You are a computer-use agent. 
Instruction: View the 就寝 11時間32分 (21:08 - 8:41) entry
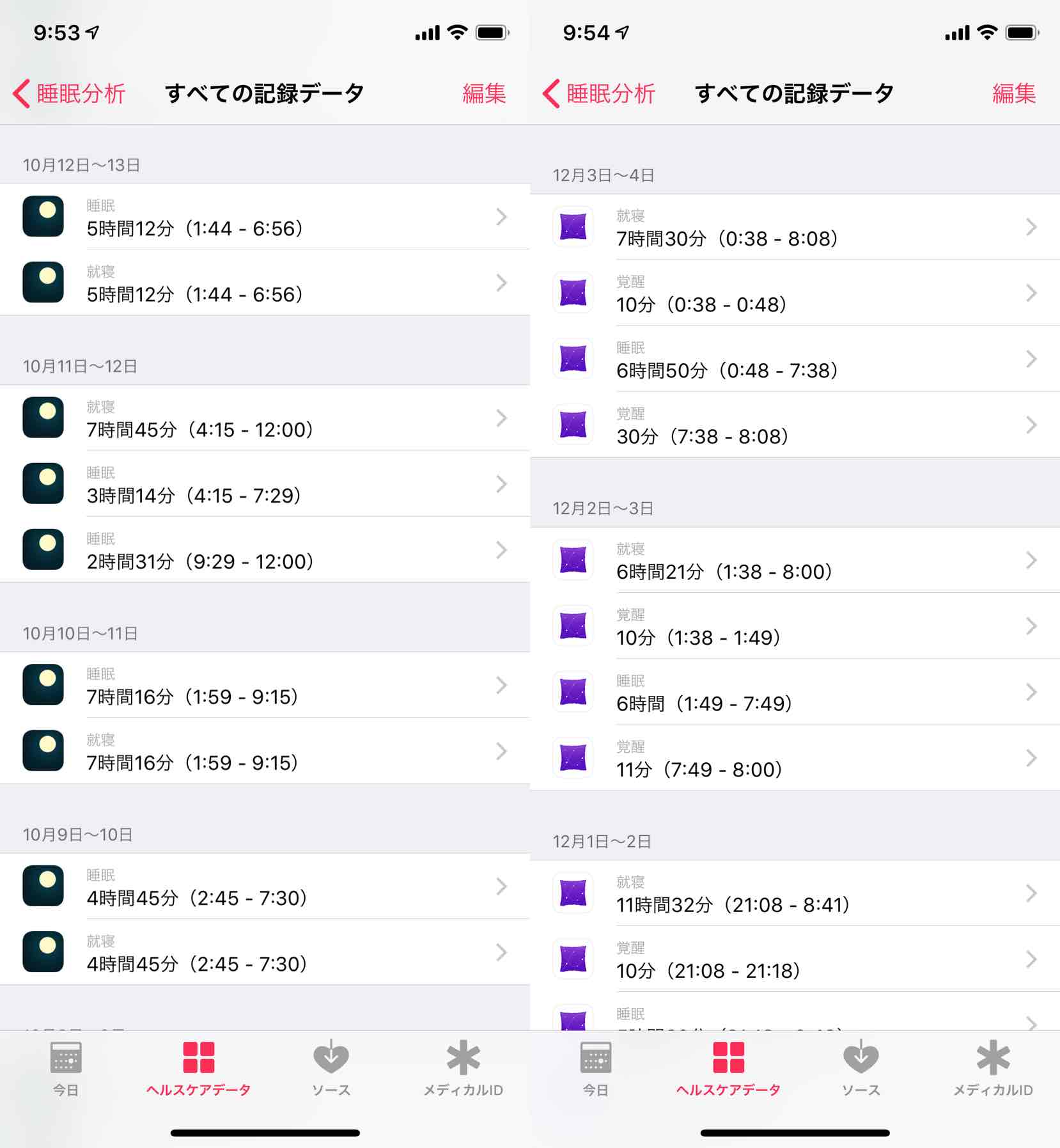(795, 893)
